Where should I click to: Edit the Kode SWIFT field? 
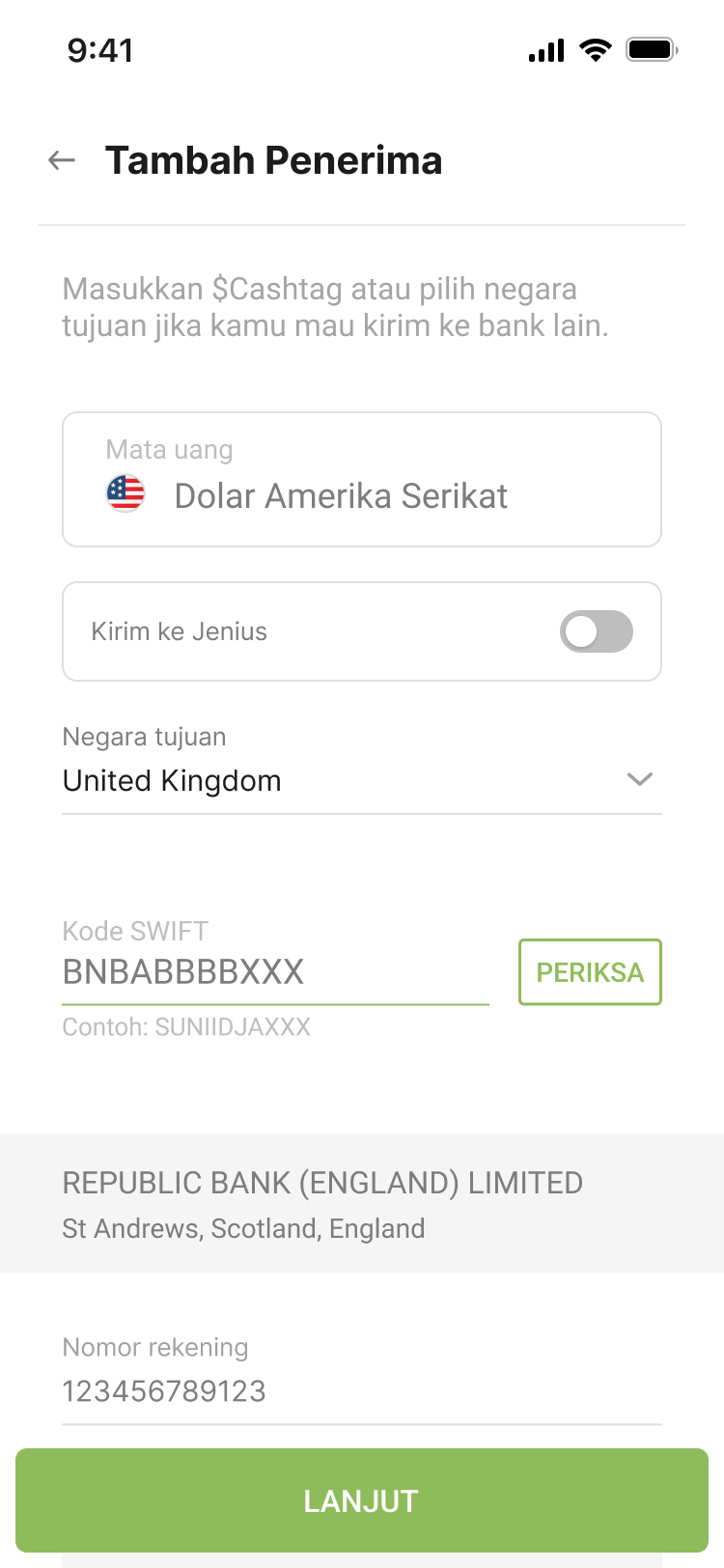pos(274,971)
